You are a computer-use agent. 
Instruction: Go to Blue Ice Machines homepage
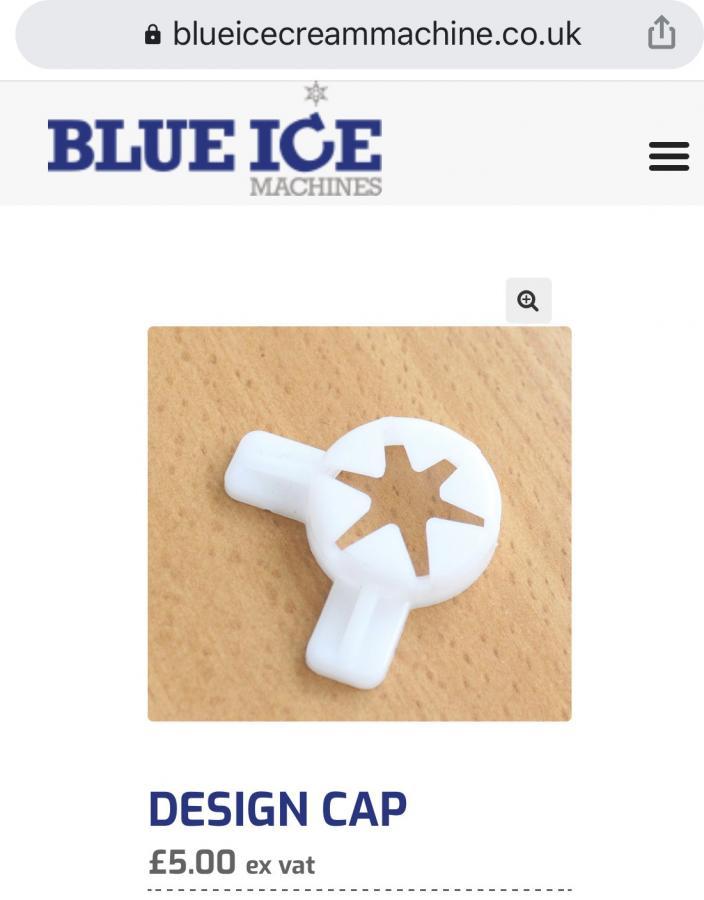pos(214,143)
